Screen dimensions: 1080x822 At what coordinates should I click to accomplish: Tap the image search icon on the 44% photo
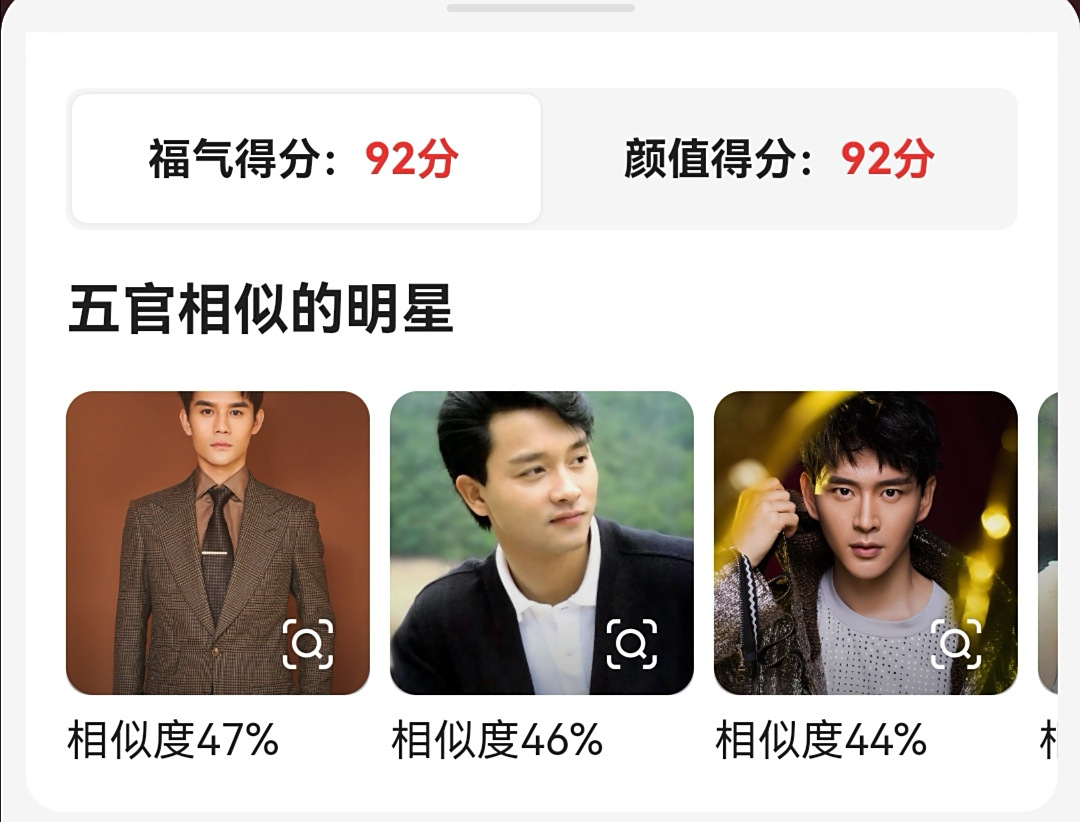[x=956, y=645]
